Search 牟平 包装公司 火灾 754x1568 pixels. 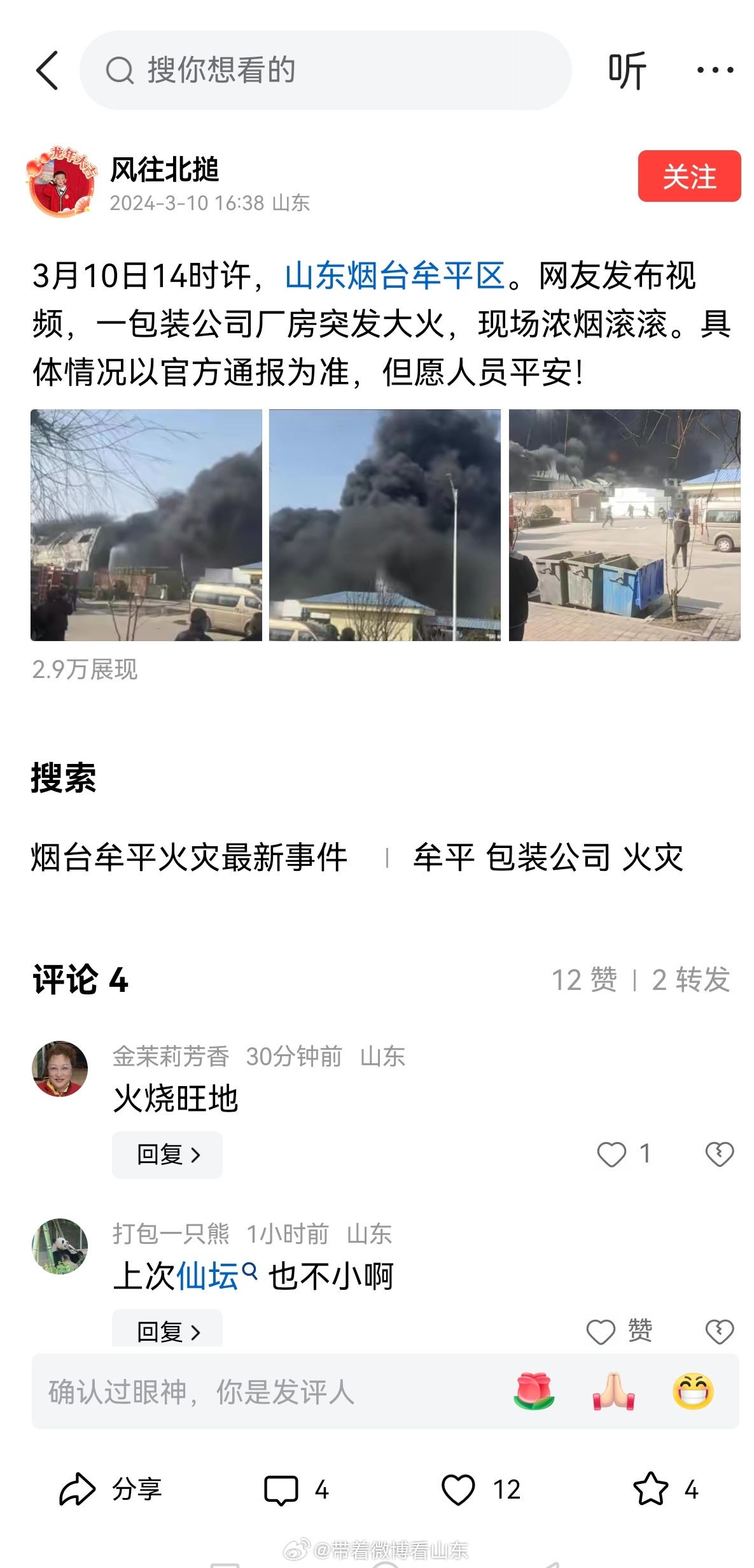[x=548, y=857]
